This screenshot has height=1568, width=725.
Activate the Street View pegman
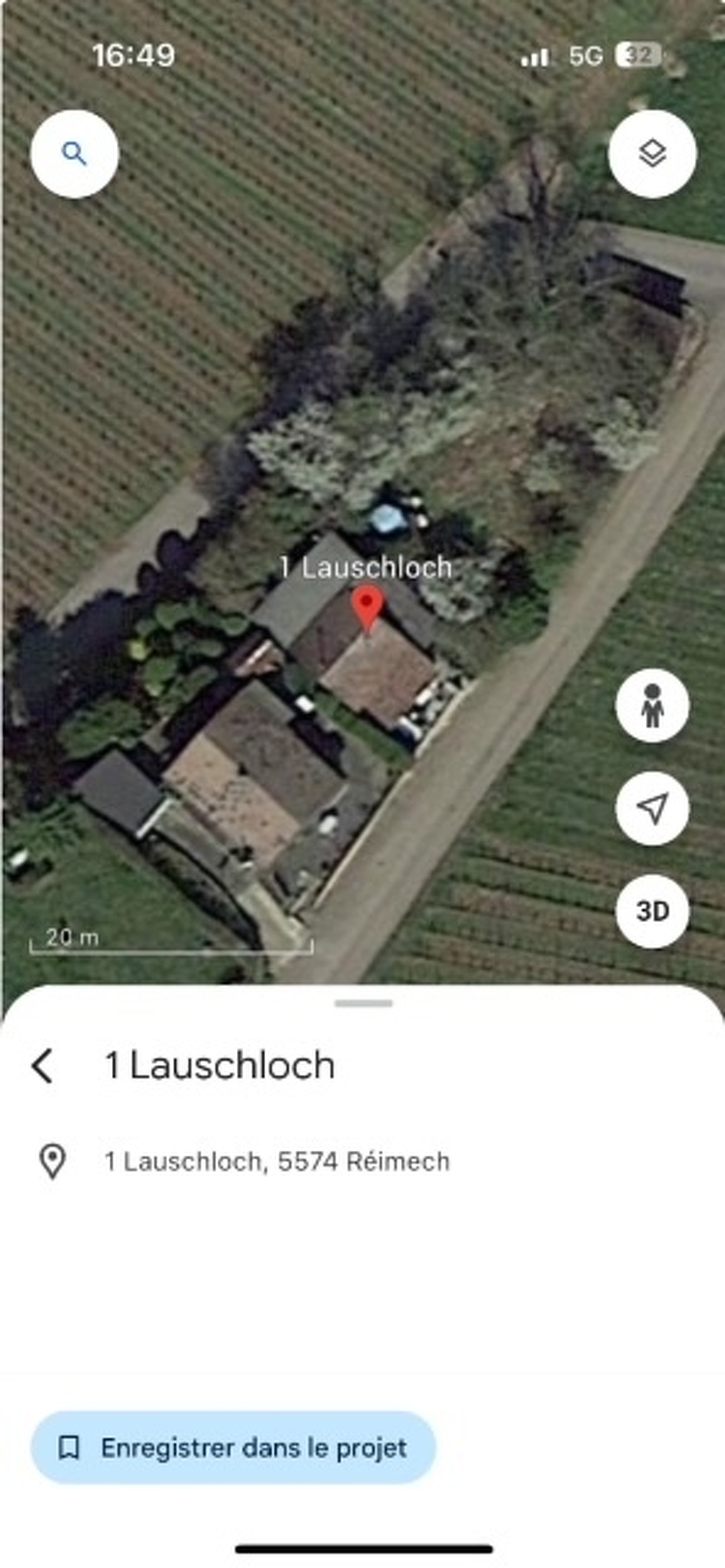[652, 706]
